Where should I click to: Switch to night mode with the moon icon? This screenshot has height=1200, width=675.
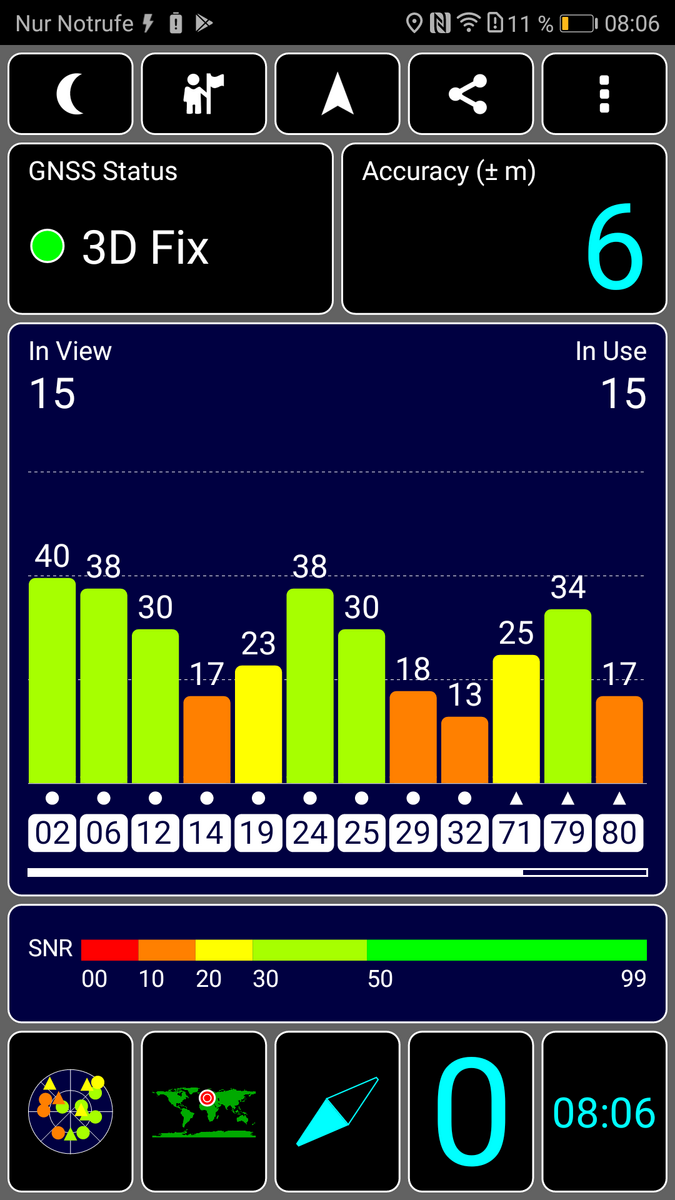coord(70,94)
